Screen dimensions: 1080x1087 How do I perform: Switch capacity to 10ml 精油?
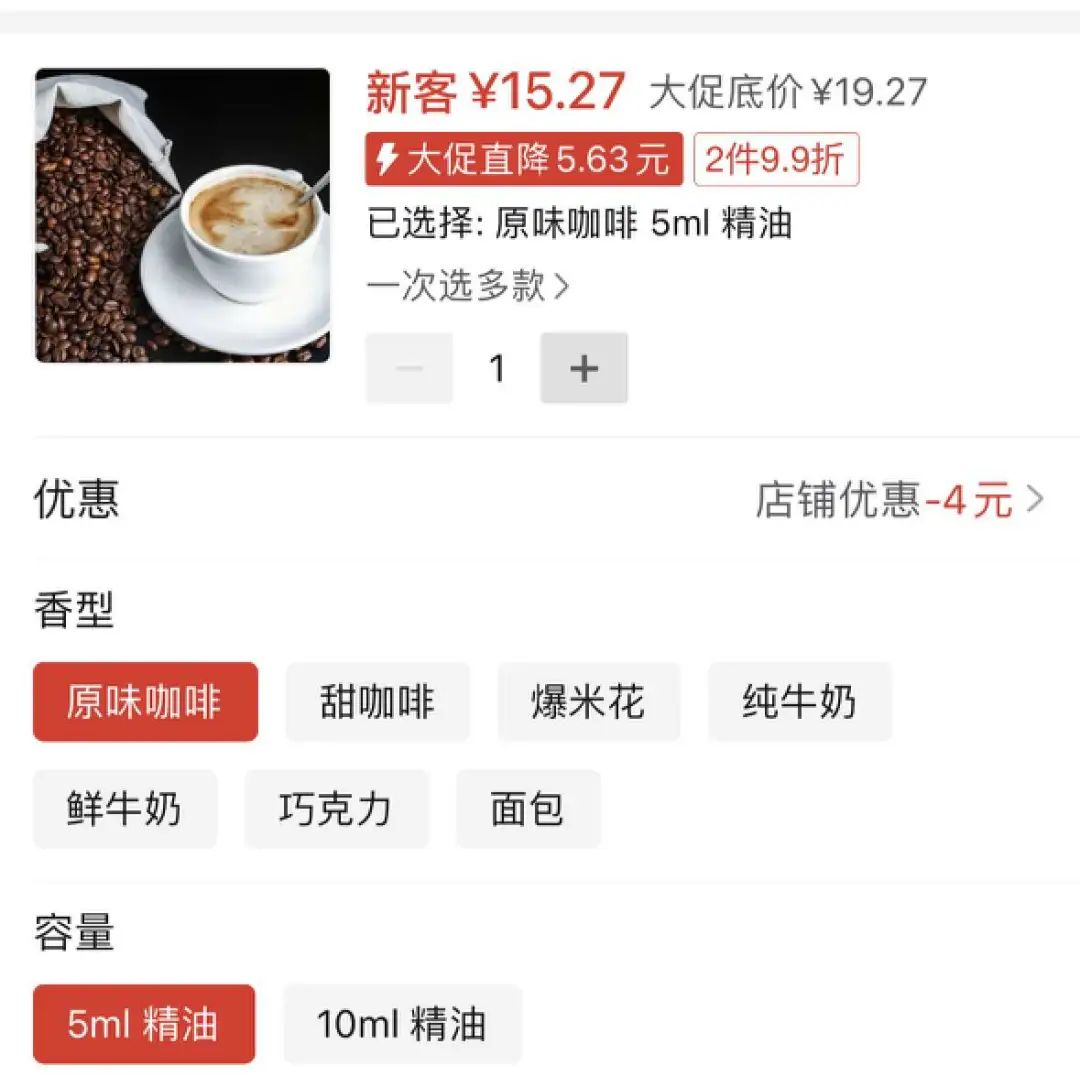tap(402, 1024)
